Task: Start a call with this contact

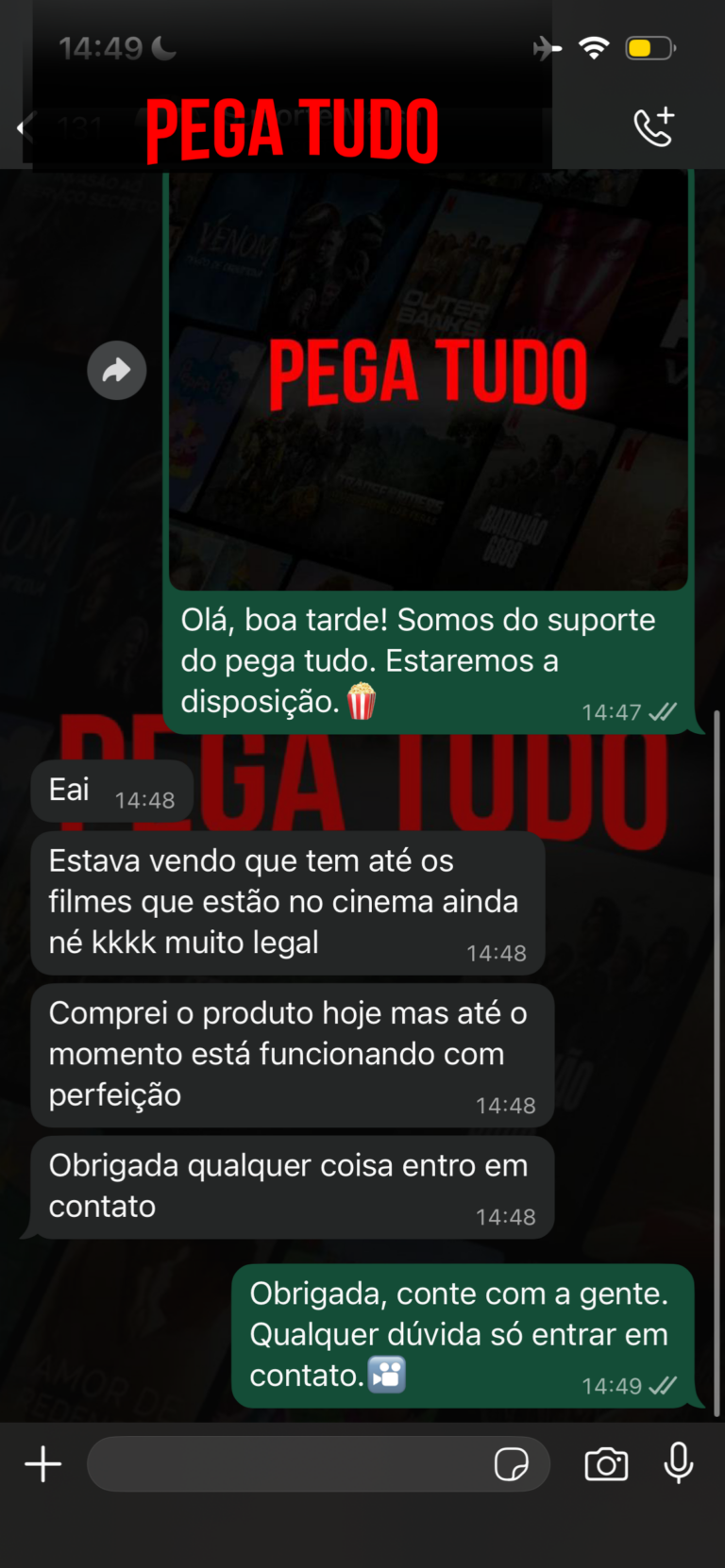Action: pos(653,127)
